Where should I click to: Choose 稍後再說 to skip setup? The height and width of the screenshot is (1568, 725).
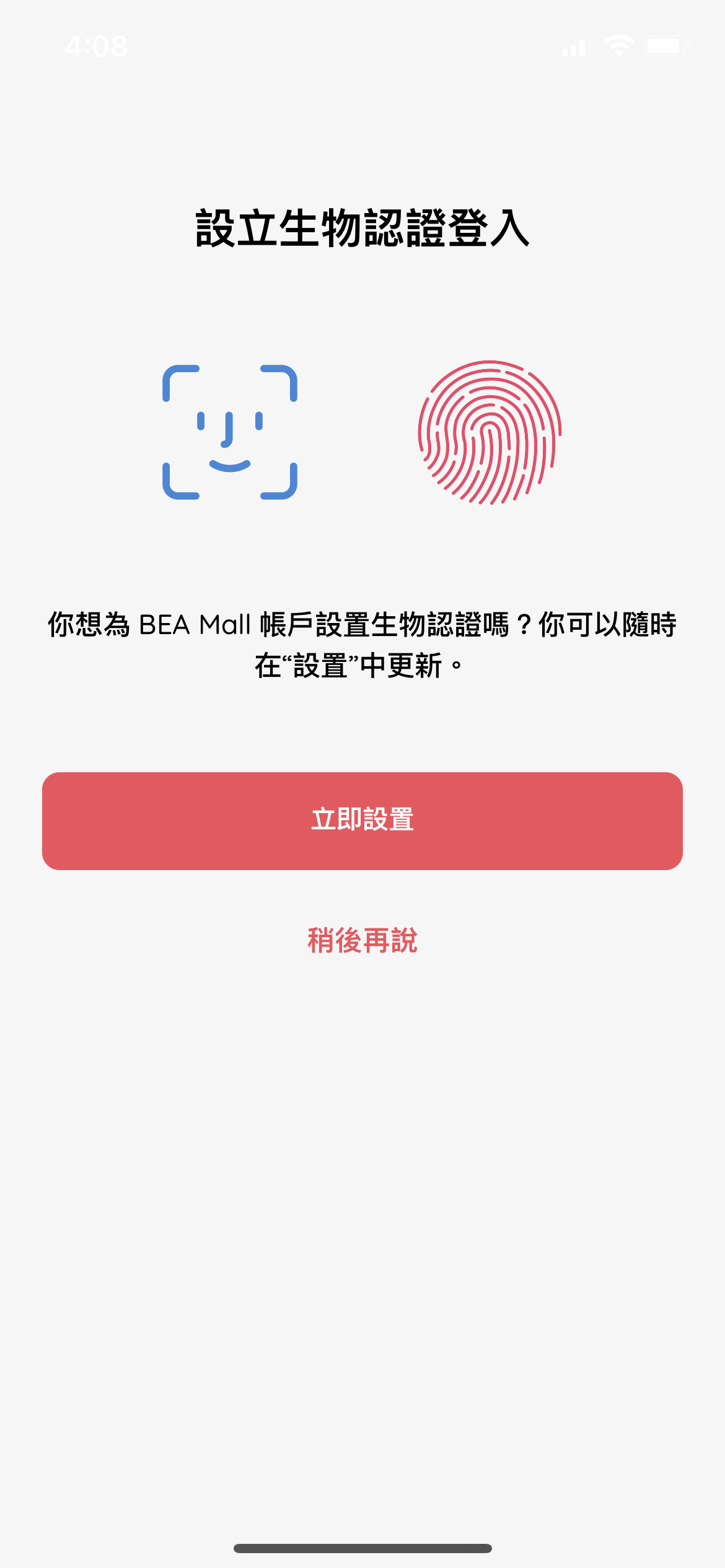[x=362, y=941]
